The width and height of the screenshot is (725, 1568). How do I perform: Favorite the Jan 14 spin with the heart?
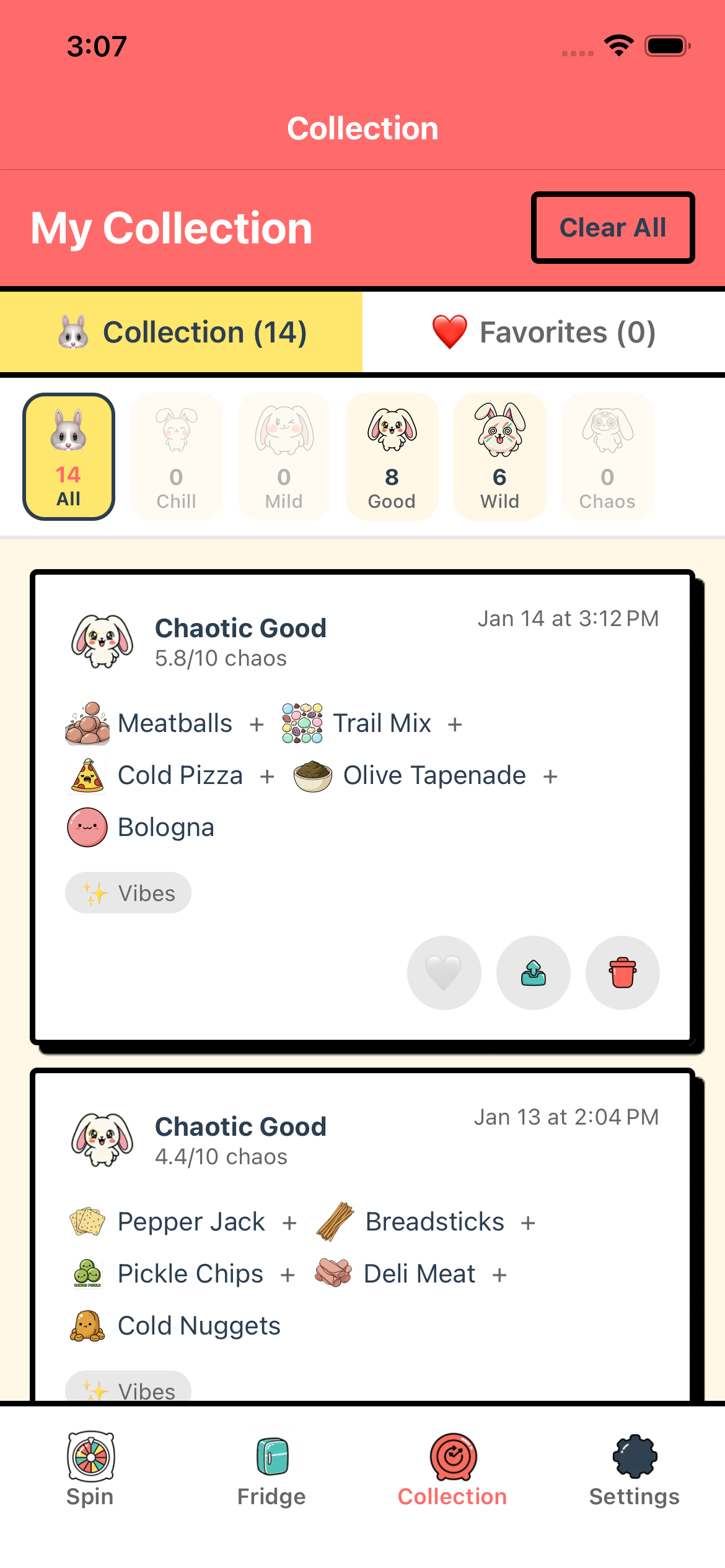coord(444,972)
